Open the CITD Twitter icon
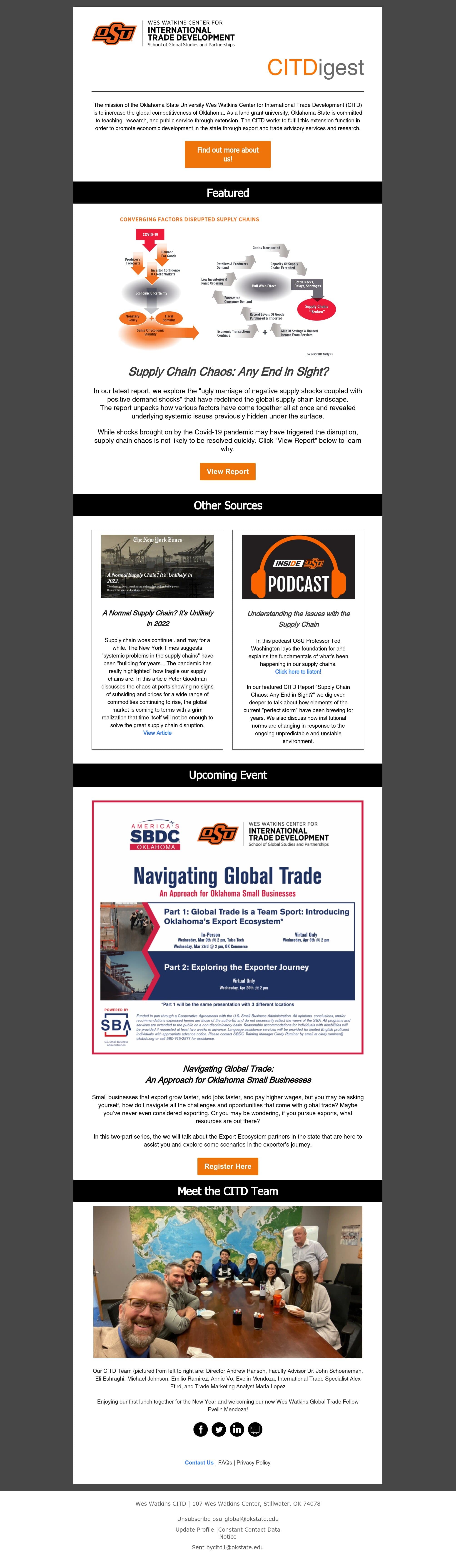456x1568 pixels. tap(219, 1429)
